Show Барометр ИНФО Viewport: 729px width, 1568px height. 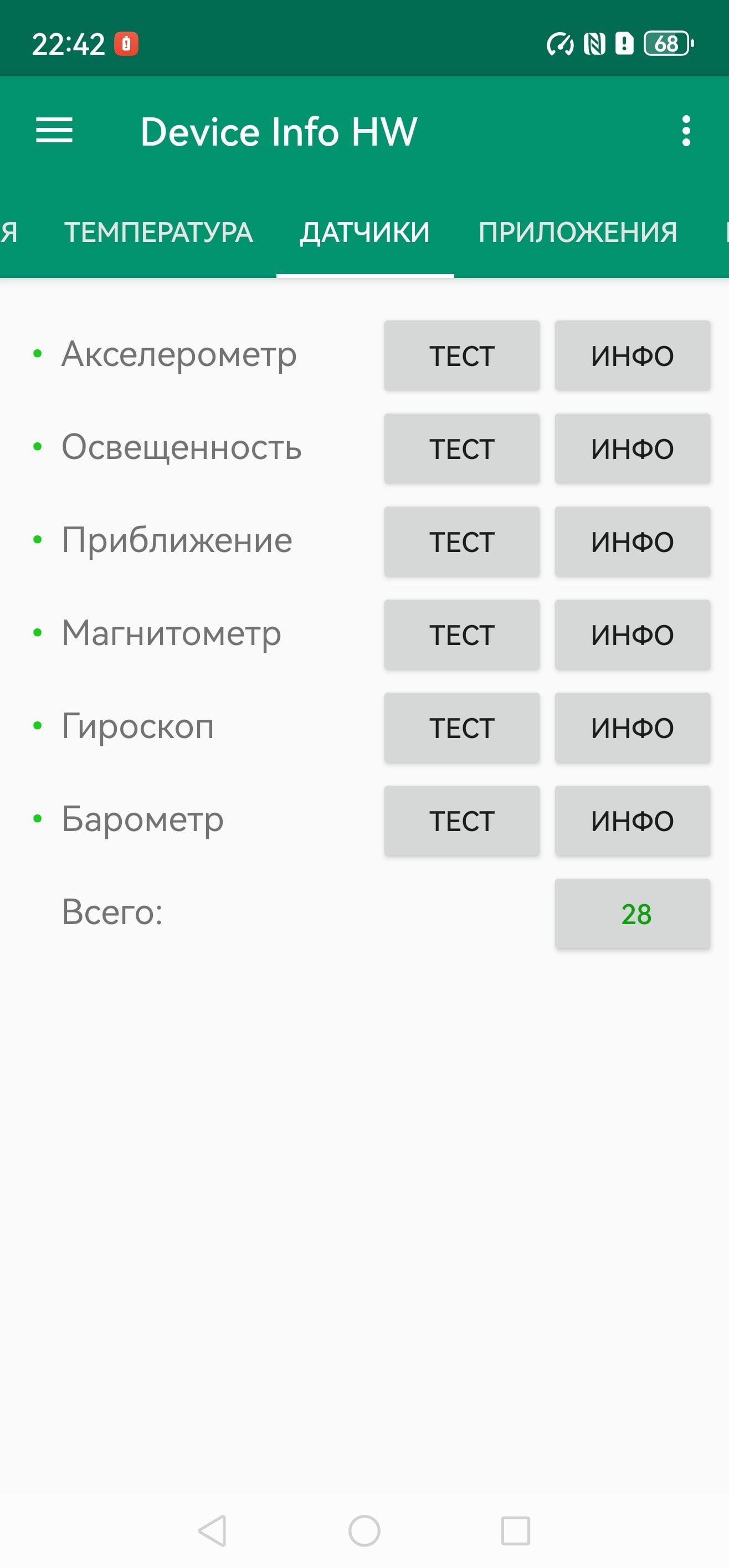(x=632, y=821)
